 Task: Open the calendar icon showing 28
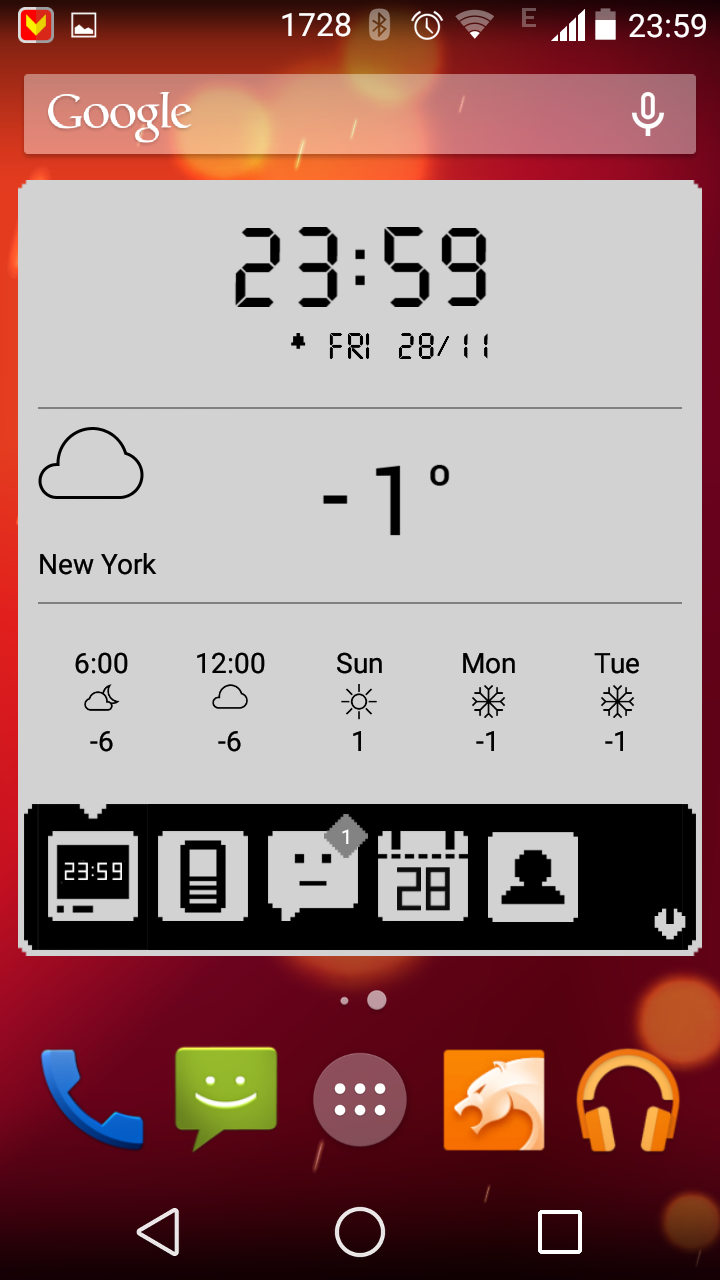[423, 874]
